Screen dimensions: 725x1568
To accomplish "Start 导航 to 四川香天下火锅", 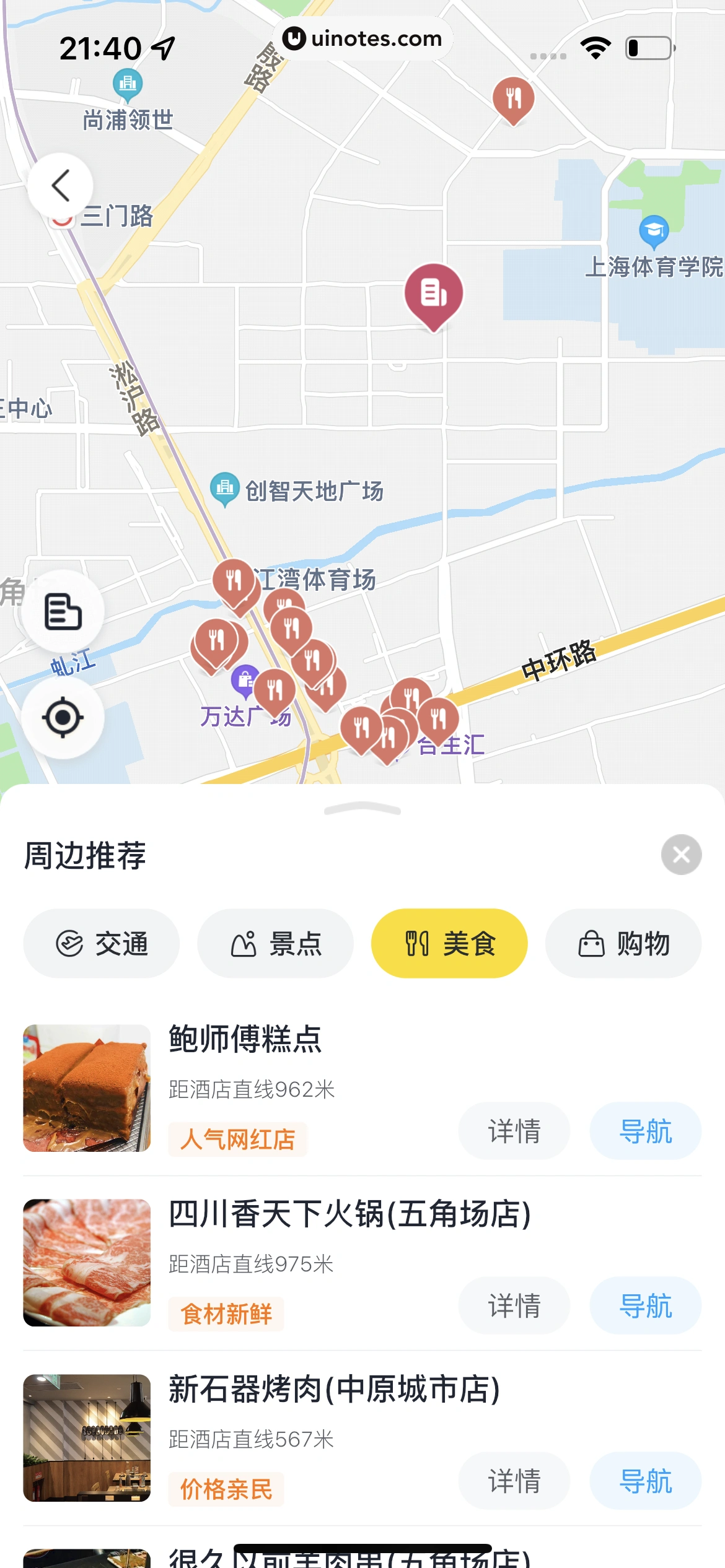I will (645, 1305).
